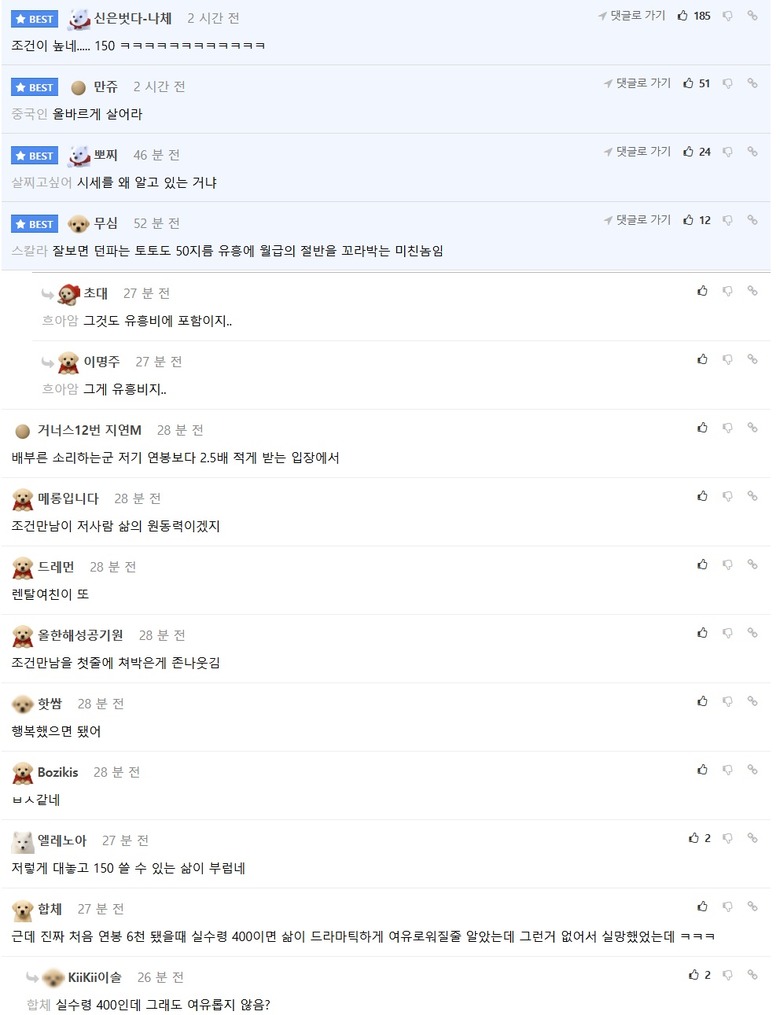Image resolution: width=780 pixels, height=1015 pixels.
Task: Open Bozikis's profile name
Action: coord(58,772)
